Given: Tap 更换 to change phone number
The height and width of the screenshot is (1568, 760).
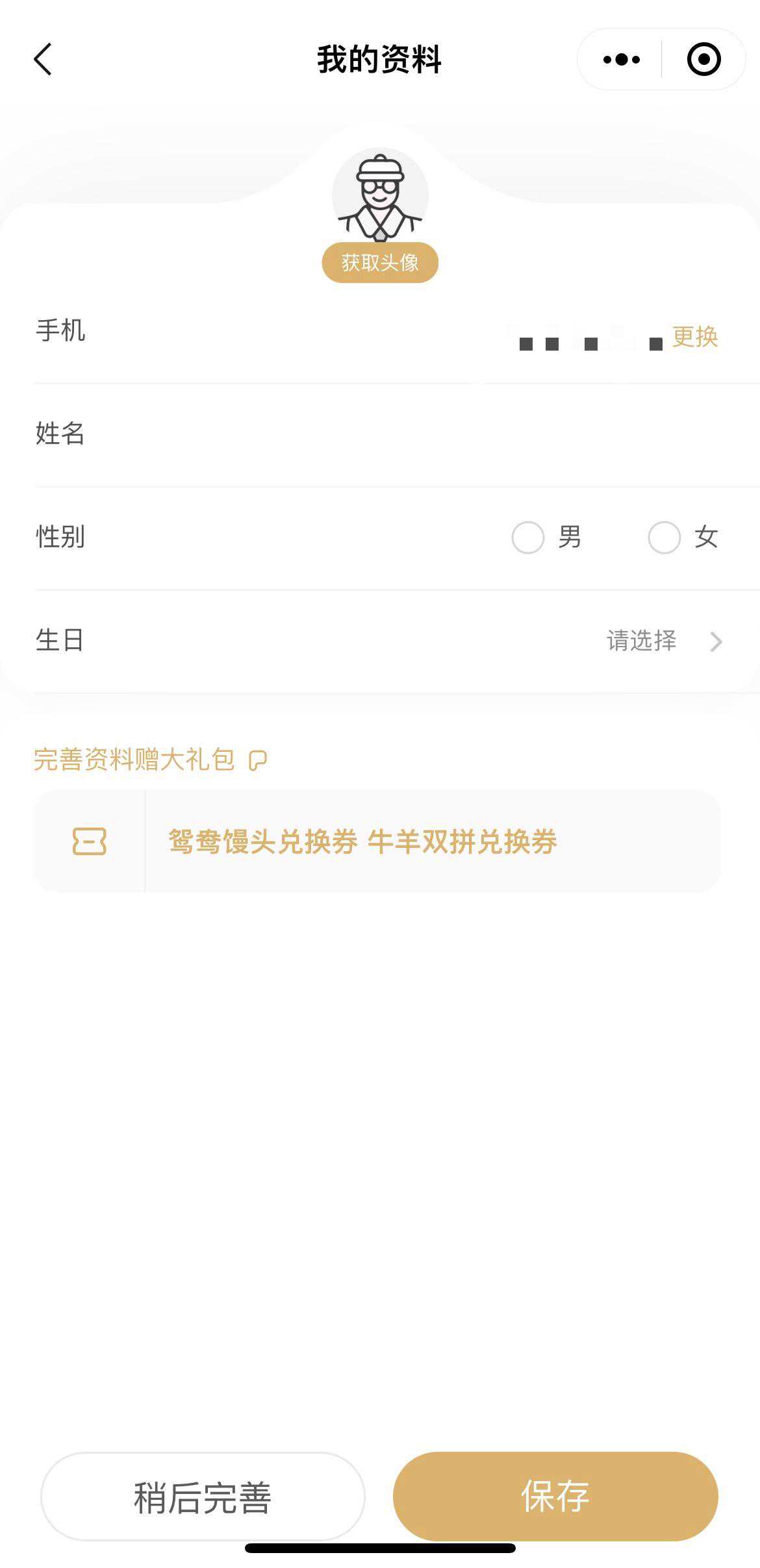Looking at the screenshot, I should click(694, 336).
